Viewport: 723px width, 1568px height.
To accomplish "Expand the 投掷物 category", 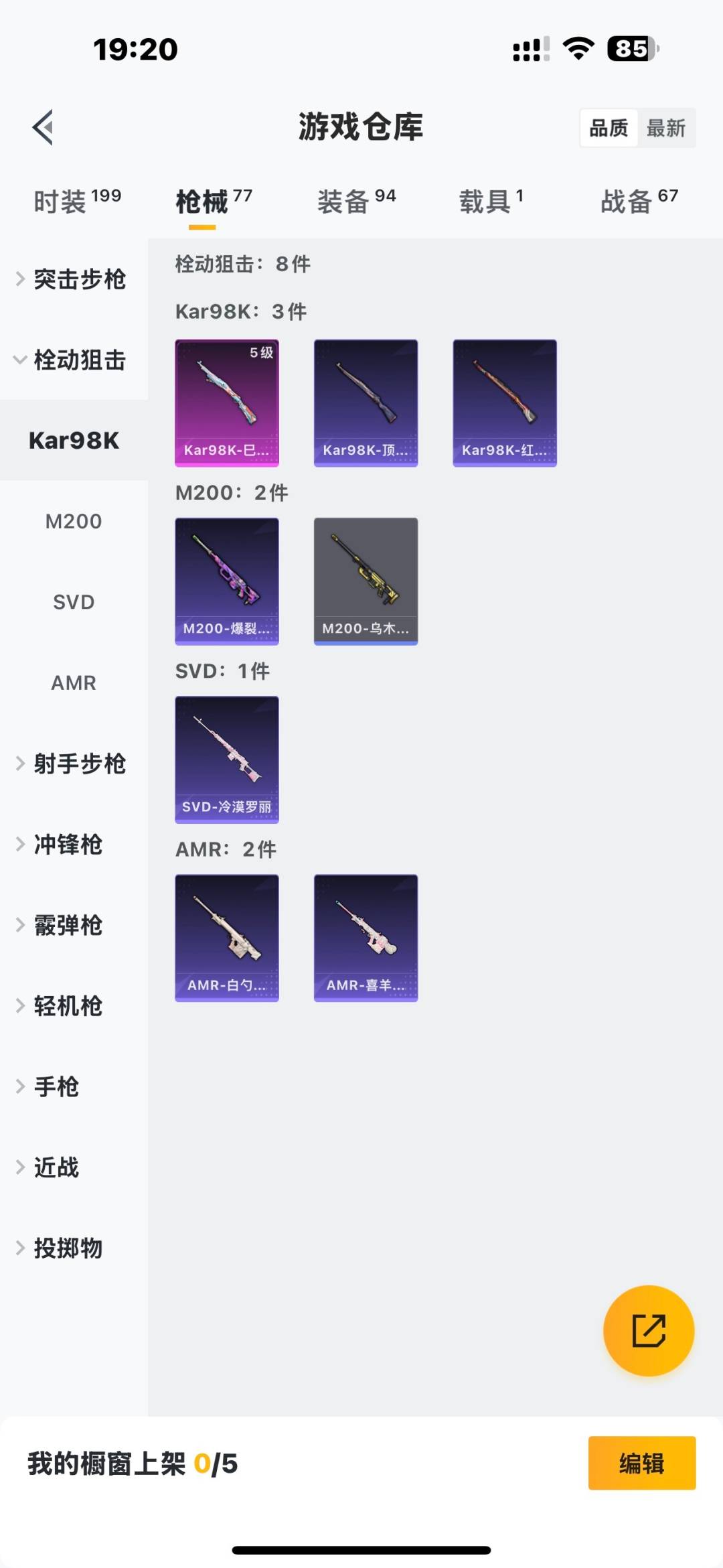I will pos(67,1249).
